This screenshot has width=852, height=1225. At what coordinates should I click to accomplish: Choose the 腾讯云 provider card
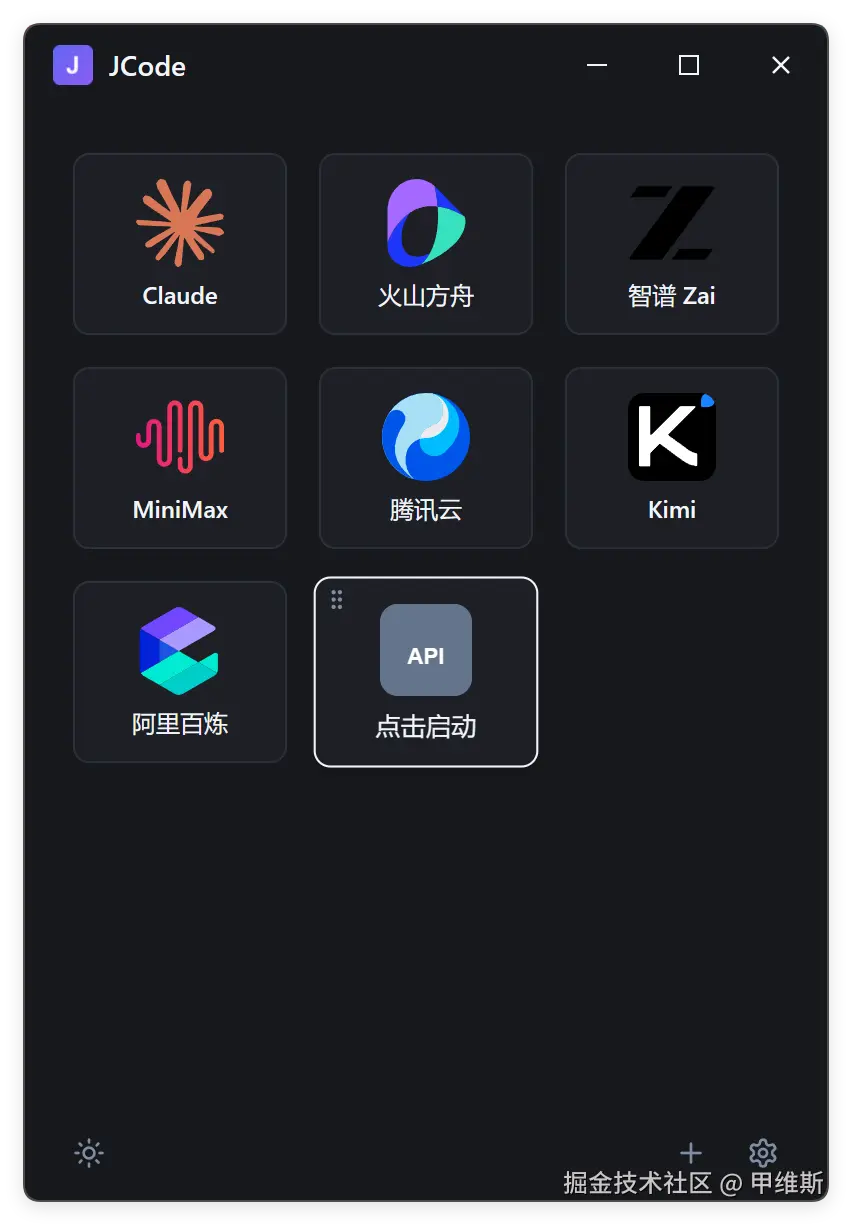tap(426, 458)
